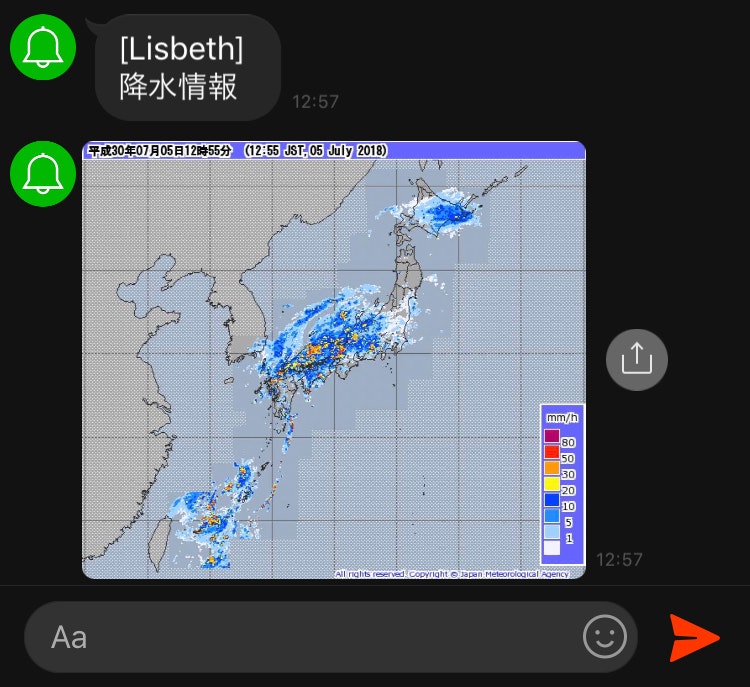The width and height of the screenshot is (750, 687).
Task: Share the weather map image
Action: point(636,359)
